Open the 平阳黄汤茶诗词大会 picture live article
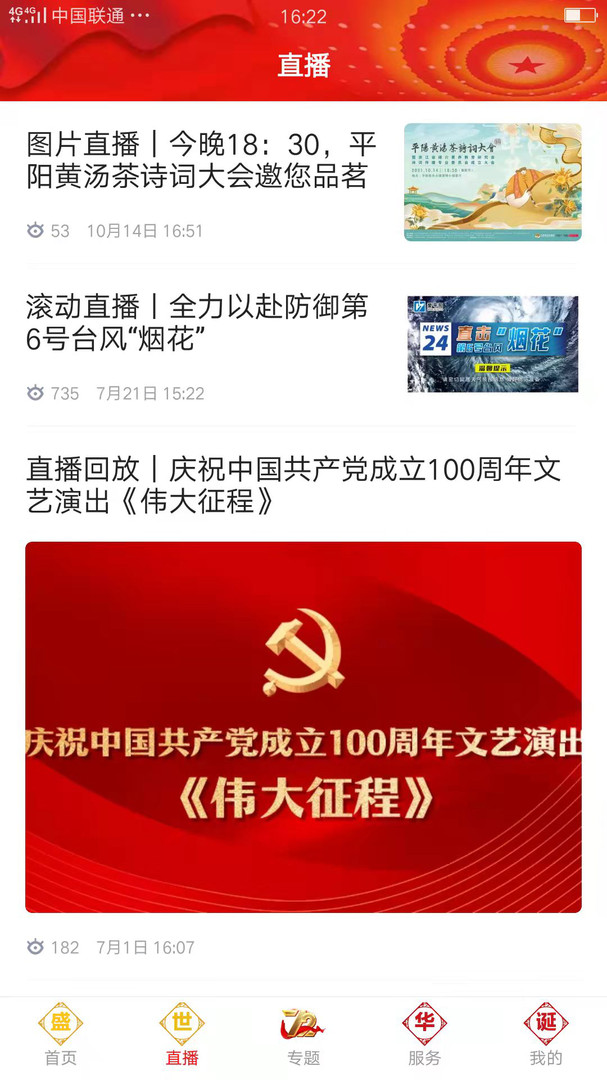Viewport: 607px width, 1080px height. (200, 160)
